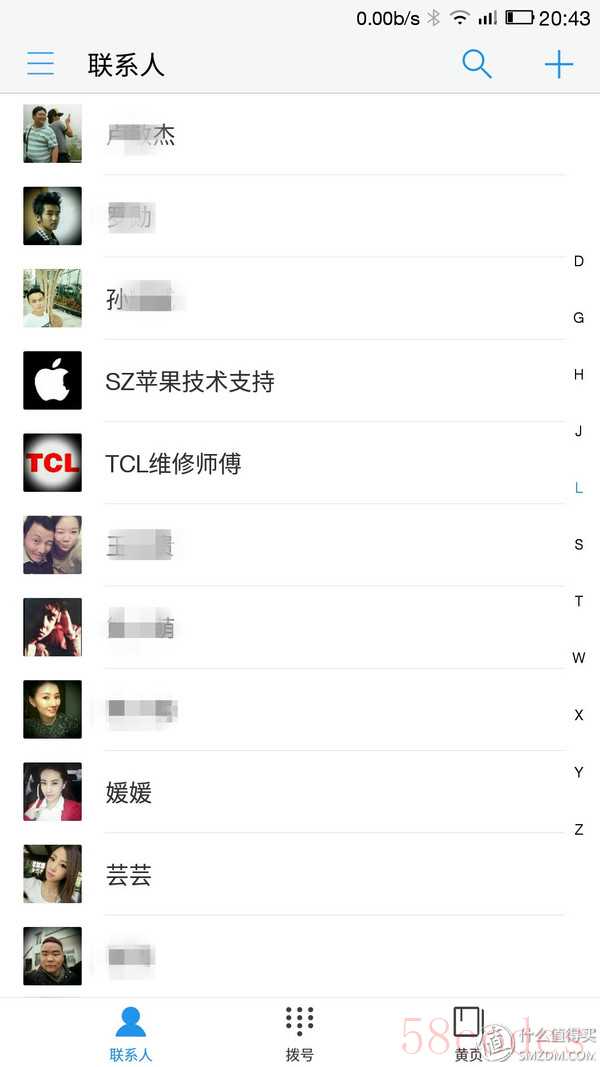Select letter W in the alphabet index
600x1067 pixels.
tap(578, 658)
